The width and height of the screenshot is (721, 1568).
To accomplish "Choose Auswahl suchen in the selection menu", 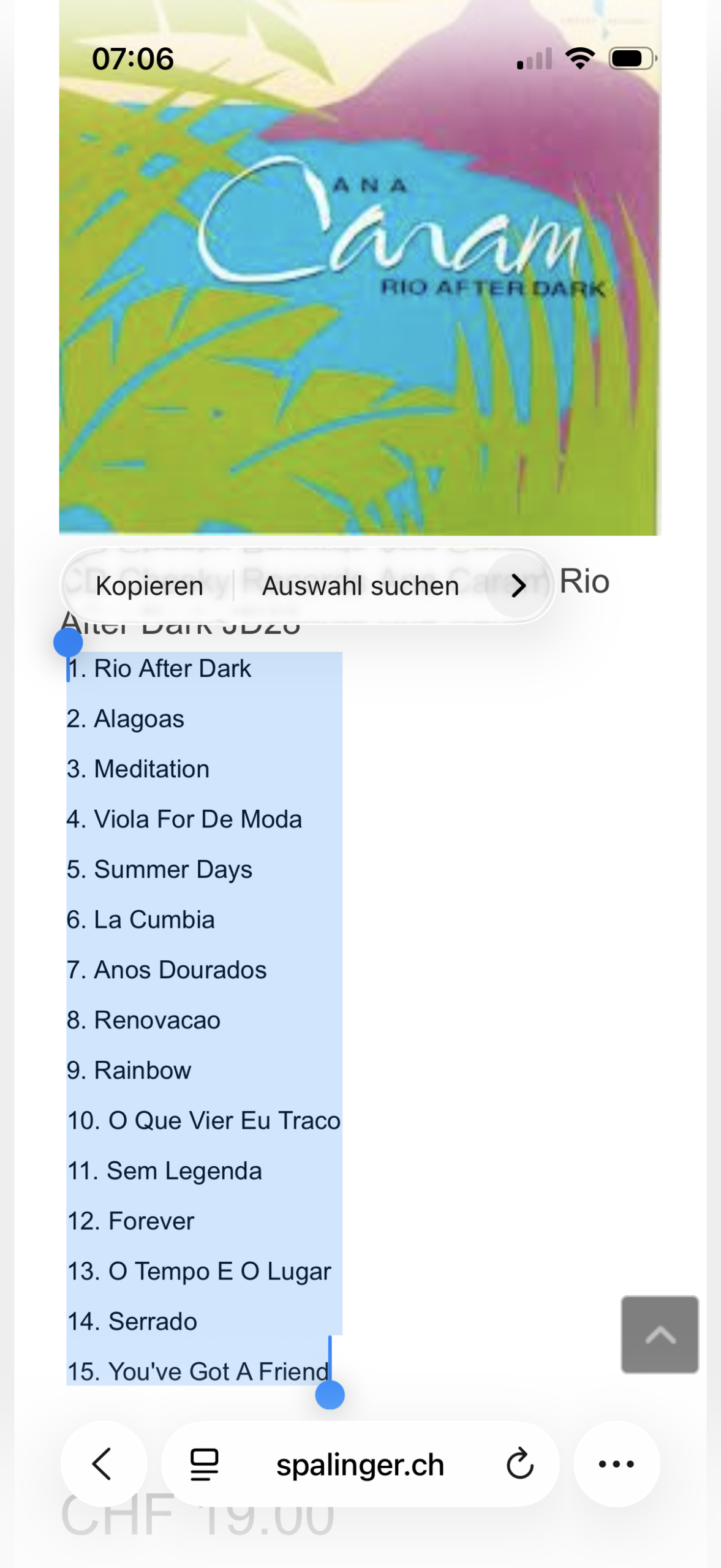I will click(x=360, y=586).
